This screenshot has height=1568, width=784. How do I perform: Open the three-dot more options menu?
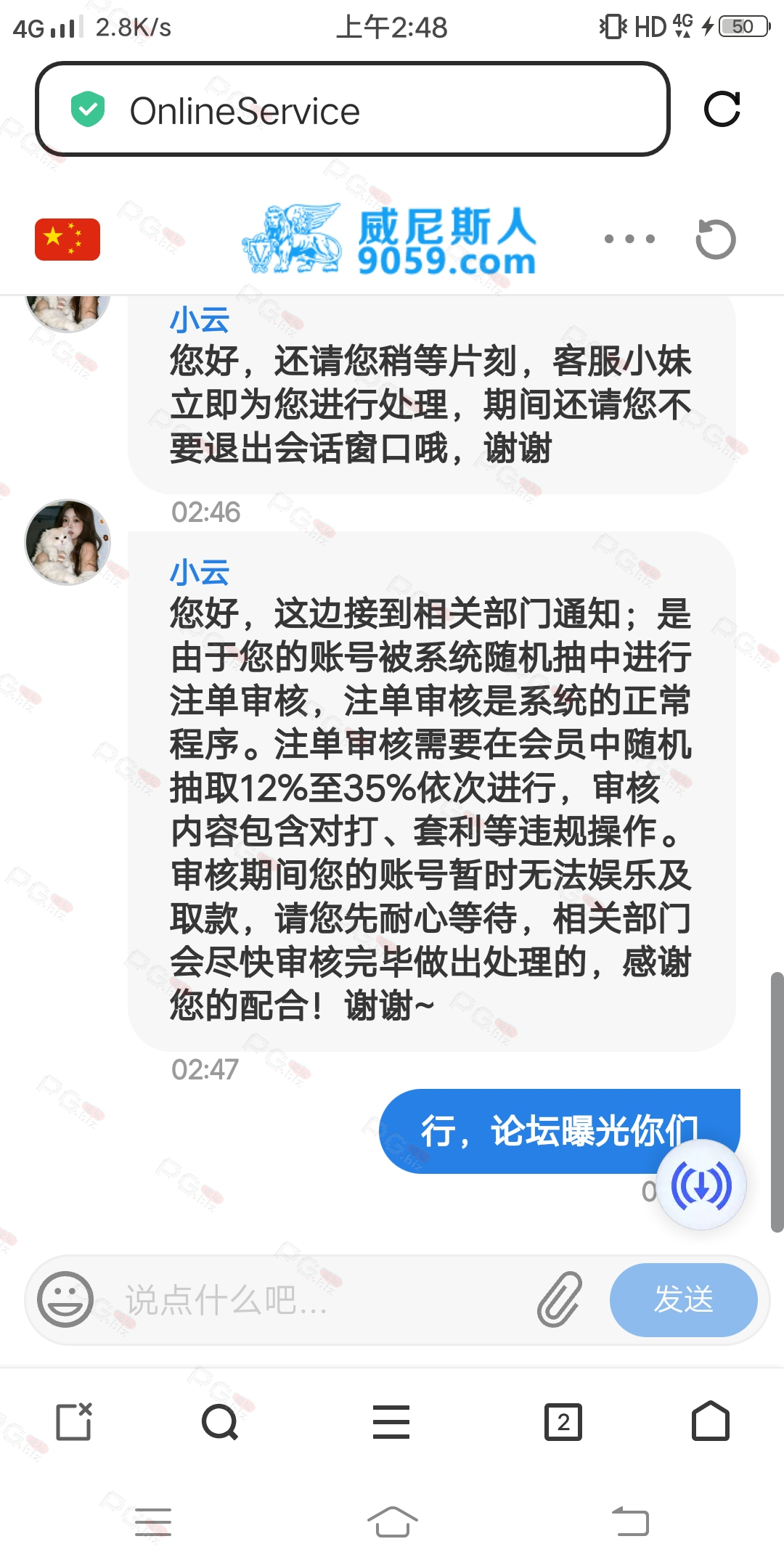pos(629,239)
